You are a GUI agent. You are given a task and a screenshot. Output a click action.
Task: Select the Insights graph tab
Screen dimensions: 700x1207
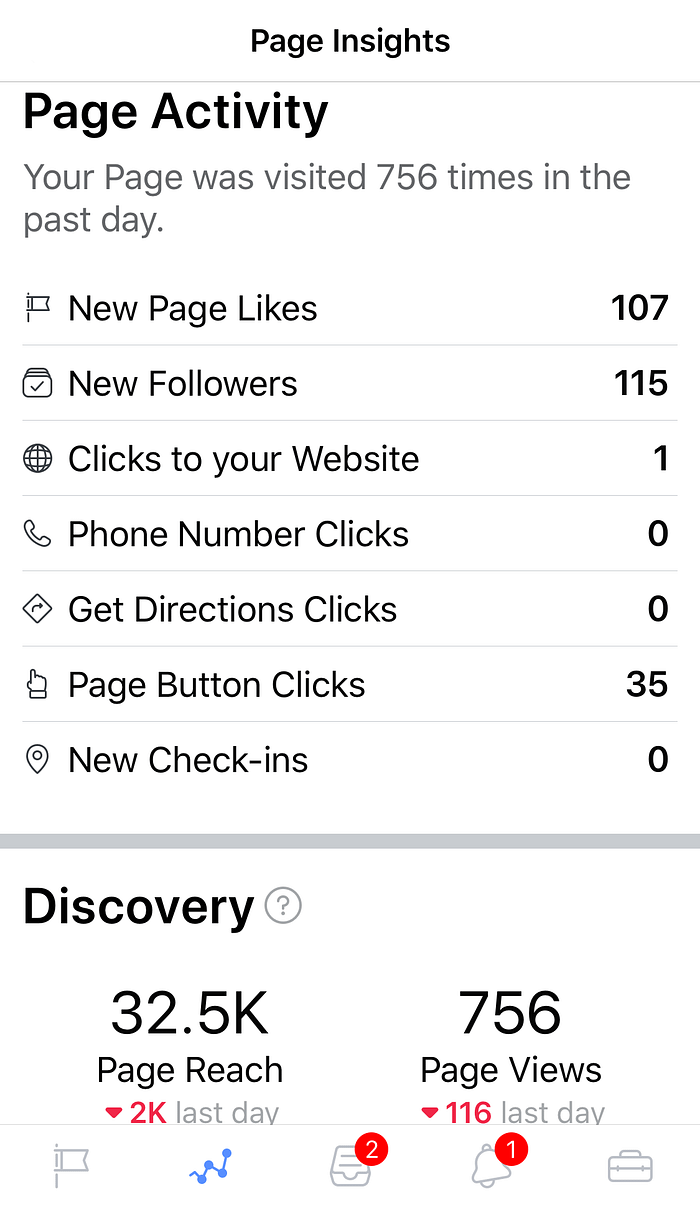210,1166
